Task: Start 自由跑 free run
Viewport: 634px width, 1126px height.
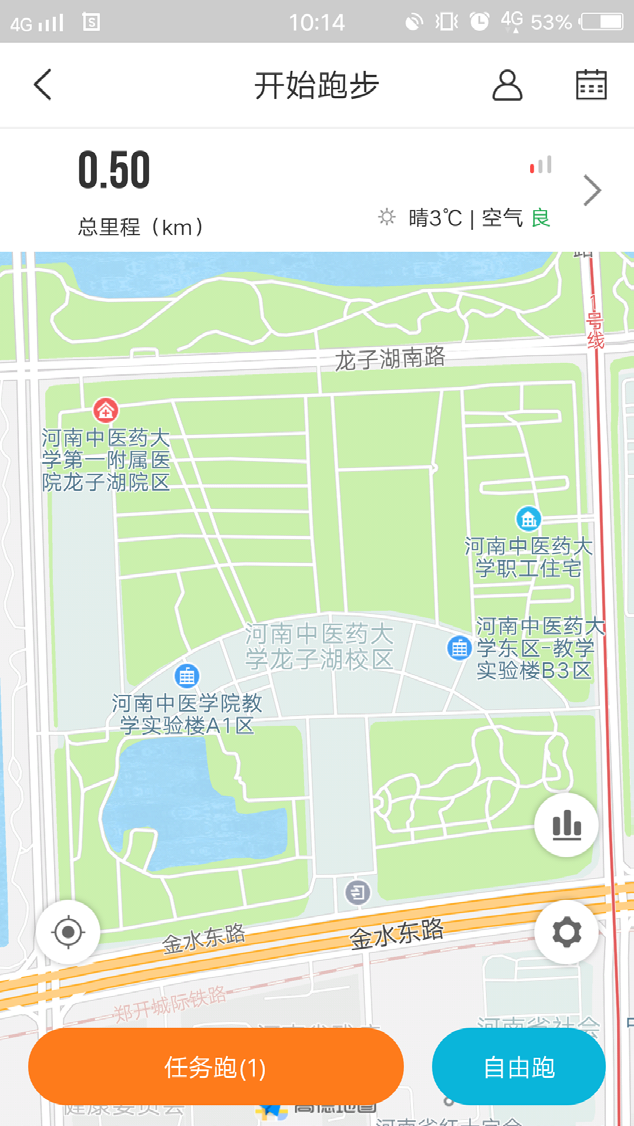Action: point(518,1068)
